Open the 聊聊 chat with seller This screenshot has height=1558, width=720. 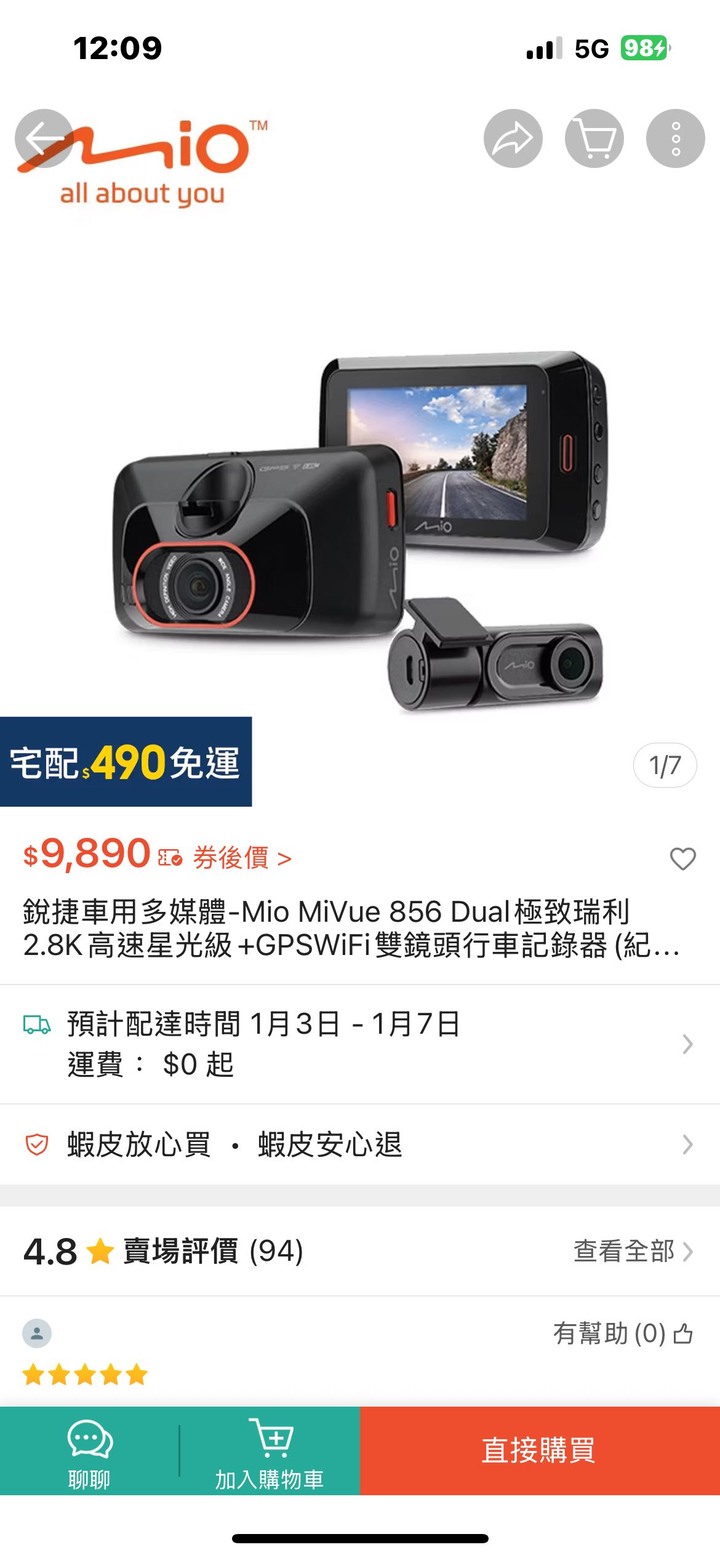89,1450
